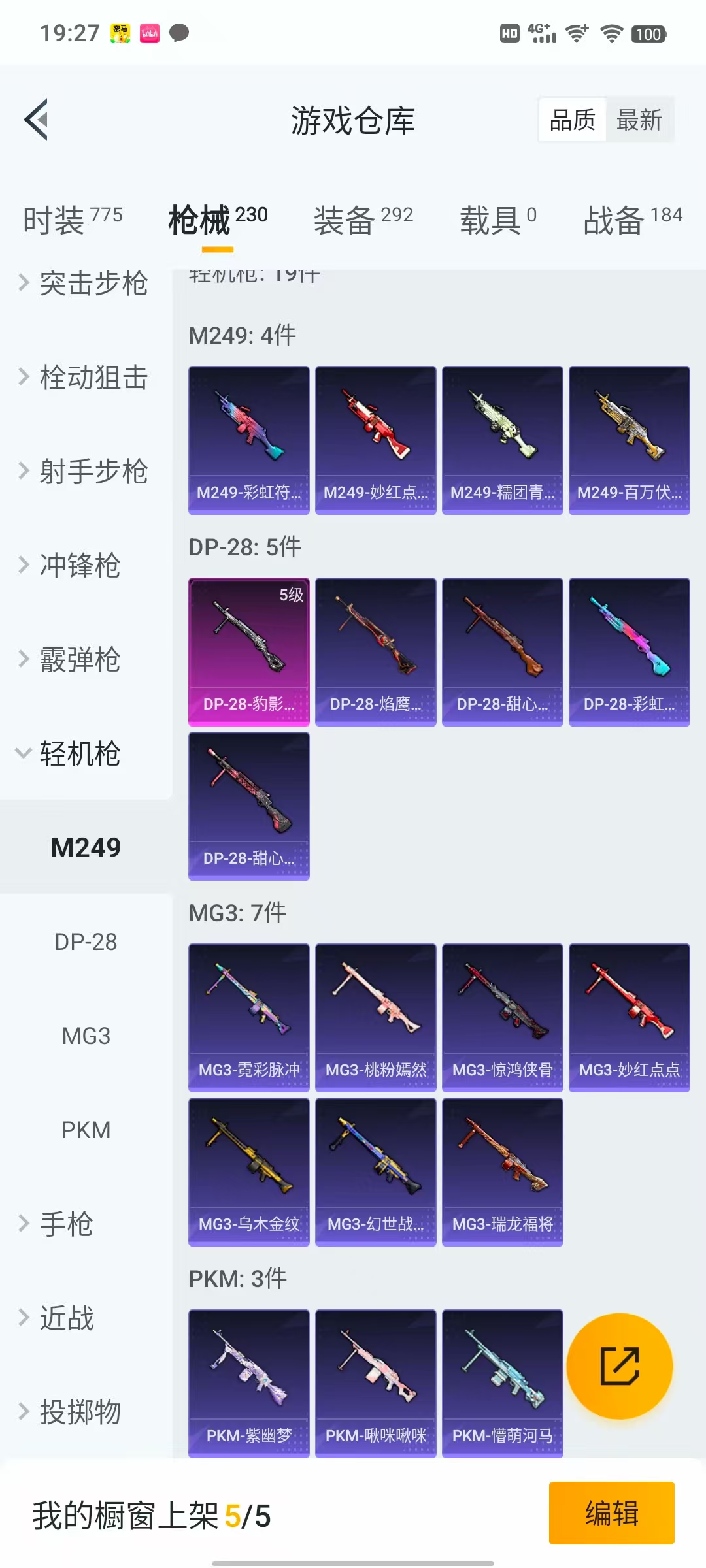View the MG3-霓彩脉冲 skin
Viewport: 706px width, 1568px height.
tap(249, 1018)
